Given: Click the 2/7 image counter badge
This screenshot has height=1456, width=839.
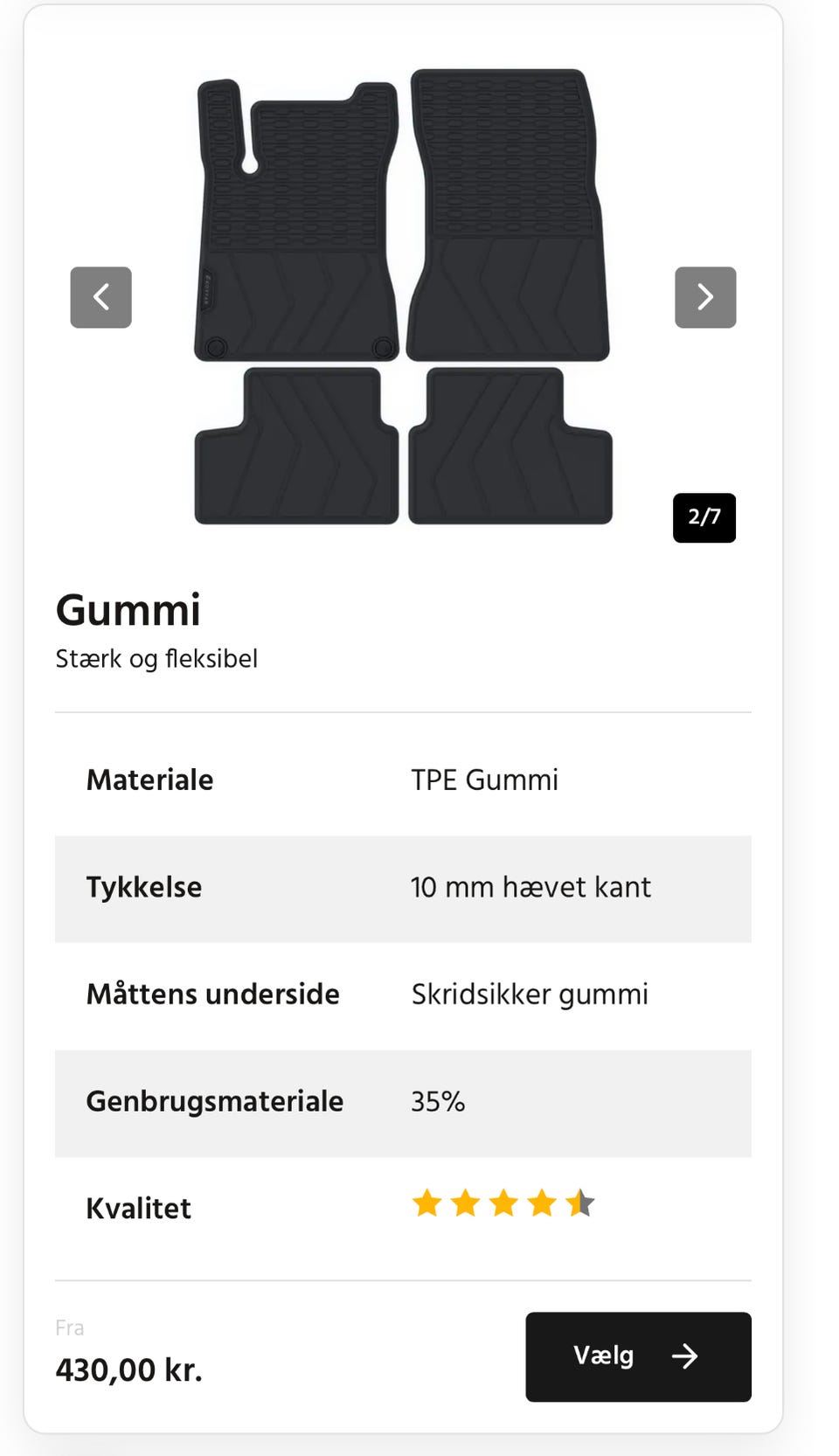Looking at the screenshot, I should 704,517.
